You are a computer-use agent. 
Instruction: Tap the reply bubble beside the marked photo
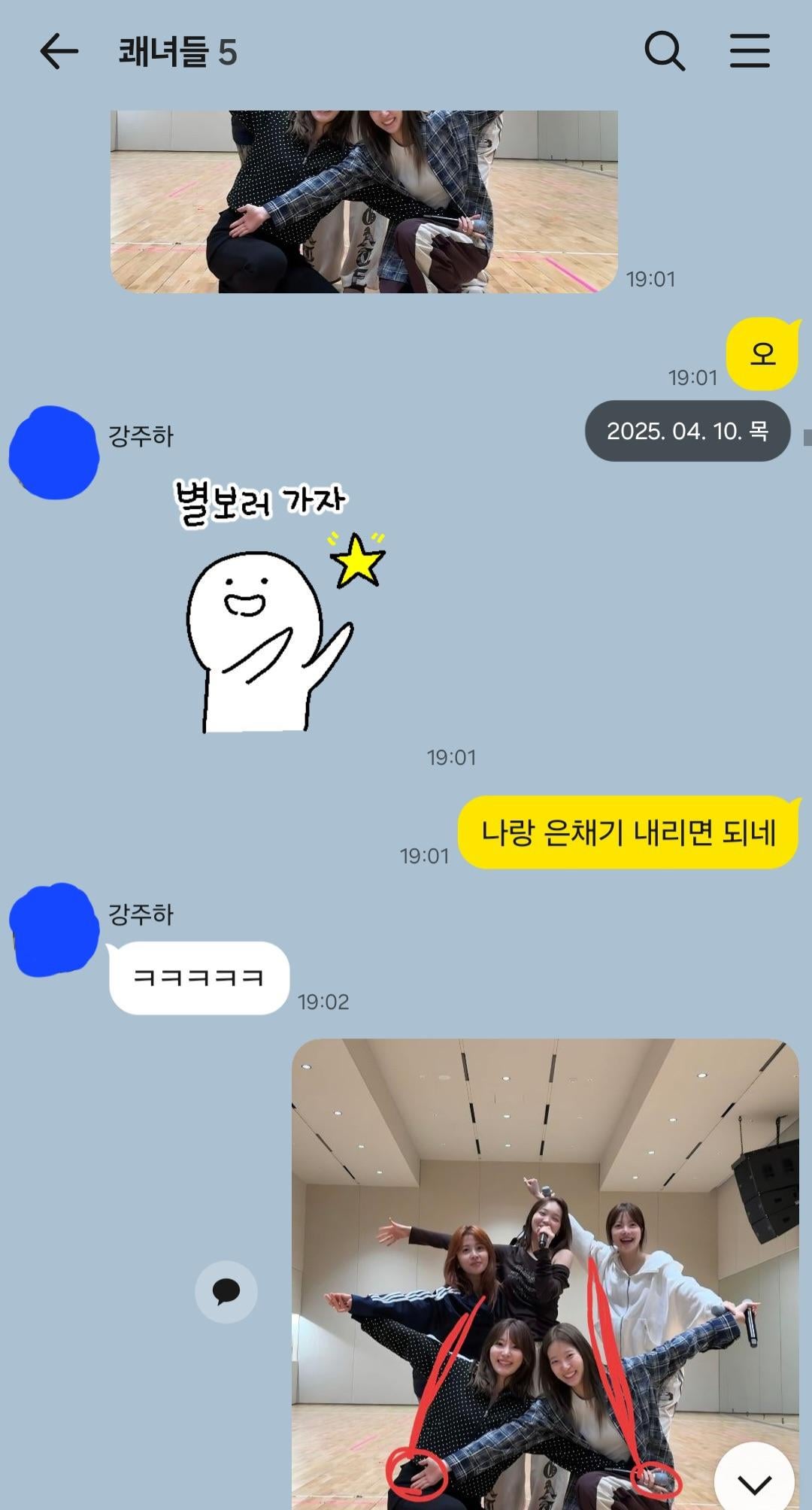[x=226, y=1292]
